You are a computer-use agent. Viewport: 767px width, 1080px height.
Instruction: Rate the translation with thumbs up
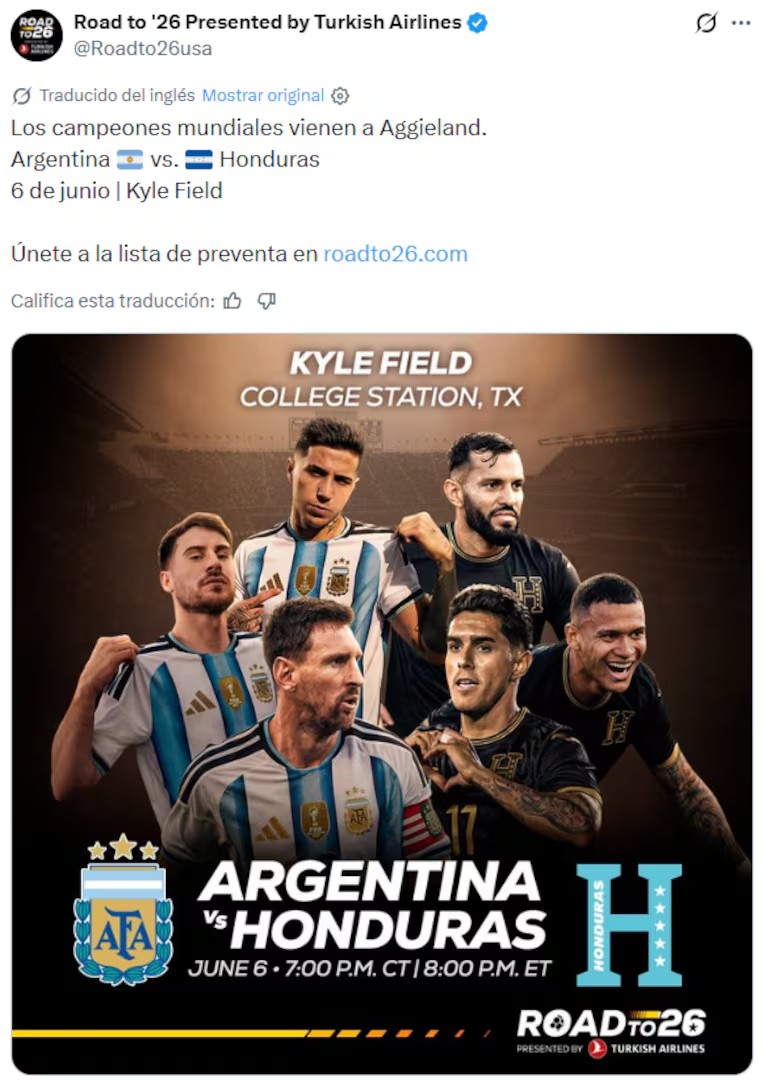pos(233,301)
